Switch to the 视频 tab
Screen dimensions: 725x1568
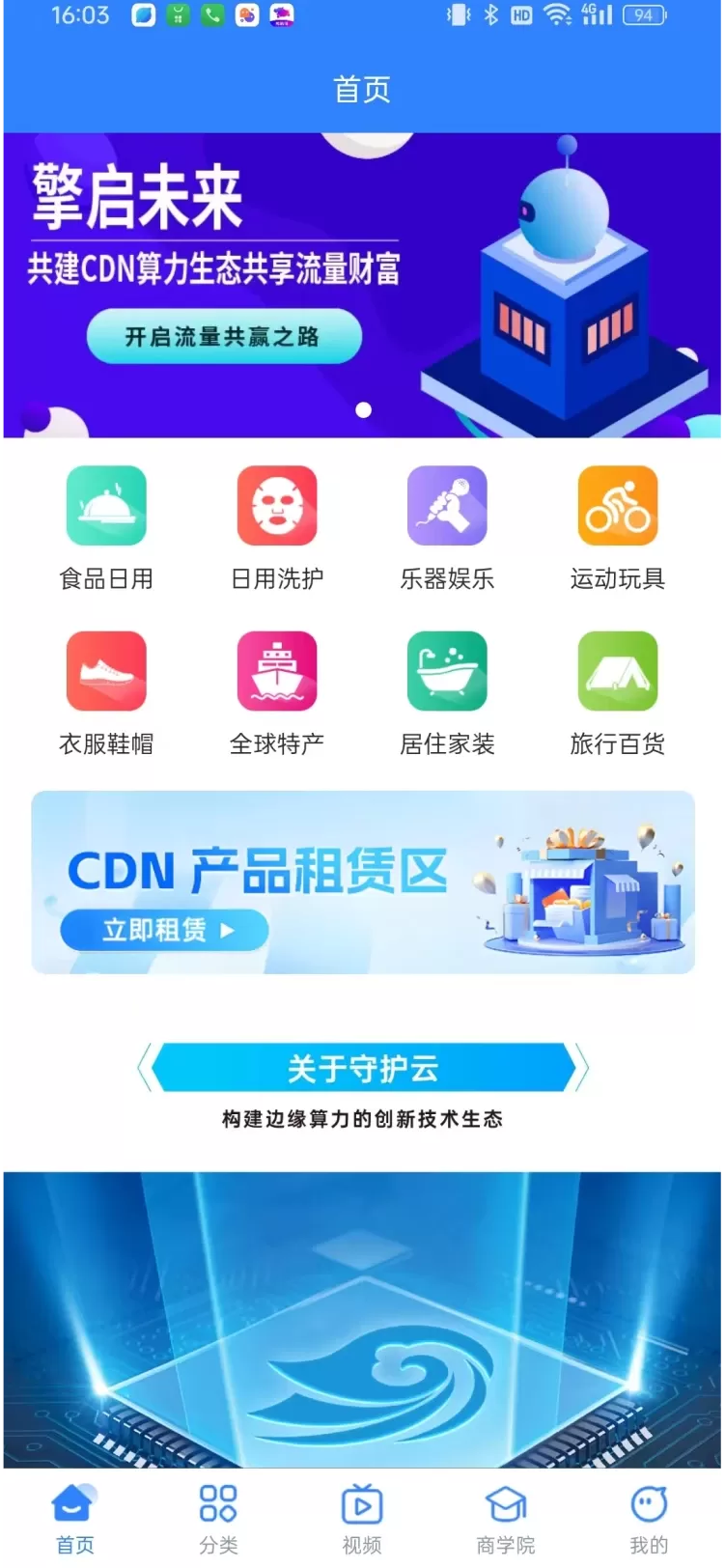coord(362,1519)
